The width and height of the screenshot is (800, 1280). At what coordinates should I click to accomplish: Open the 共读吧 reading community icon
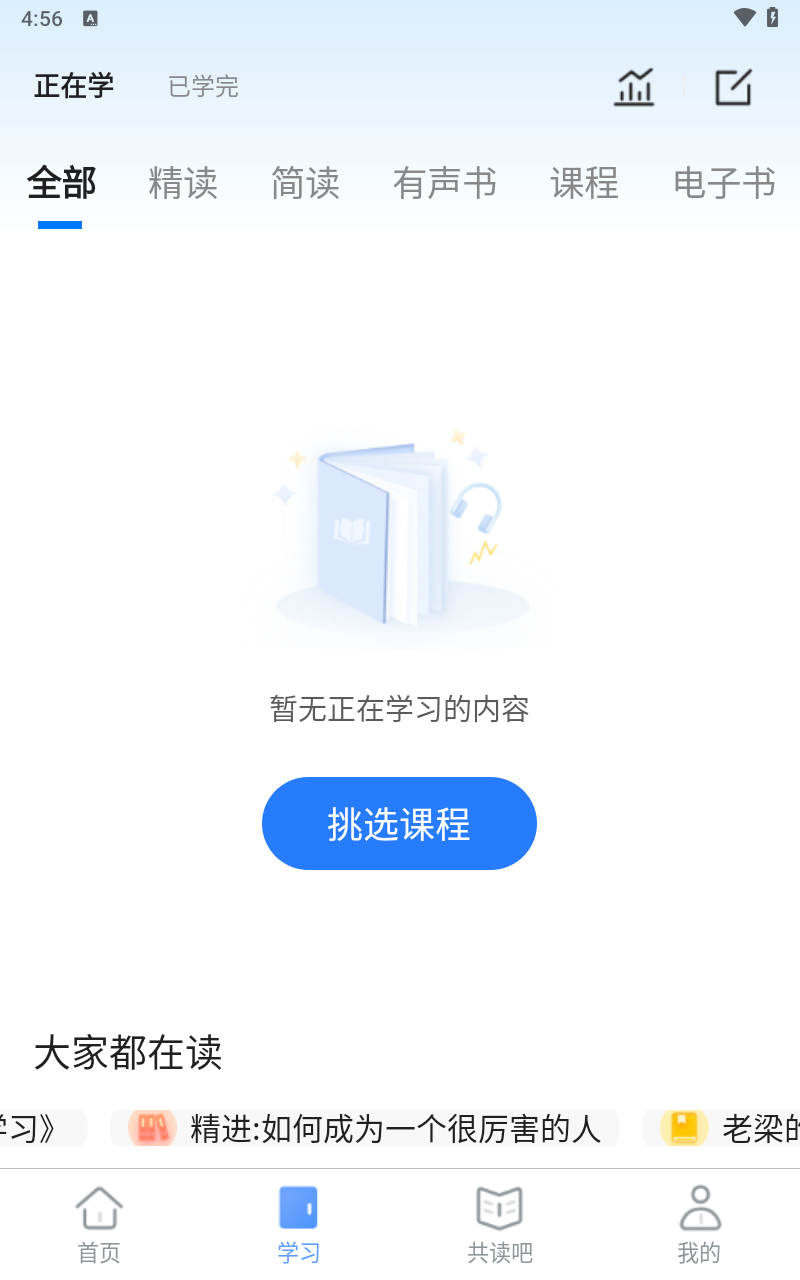click(x=499, y=1208)
